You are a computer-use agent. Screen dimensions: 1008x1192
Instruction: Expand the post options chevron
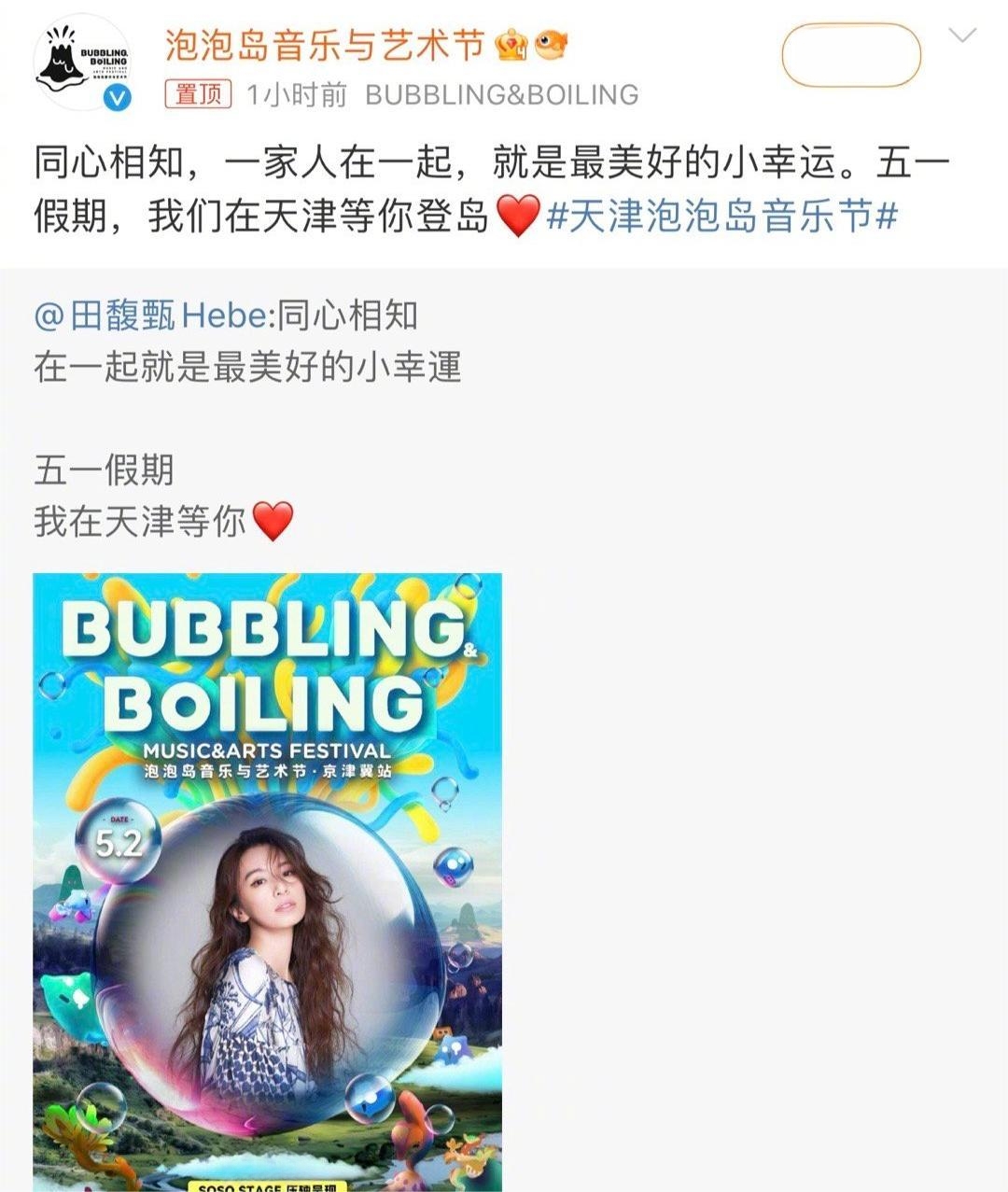961,36
